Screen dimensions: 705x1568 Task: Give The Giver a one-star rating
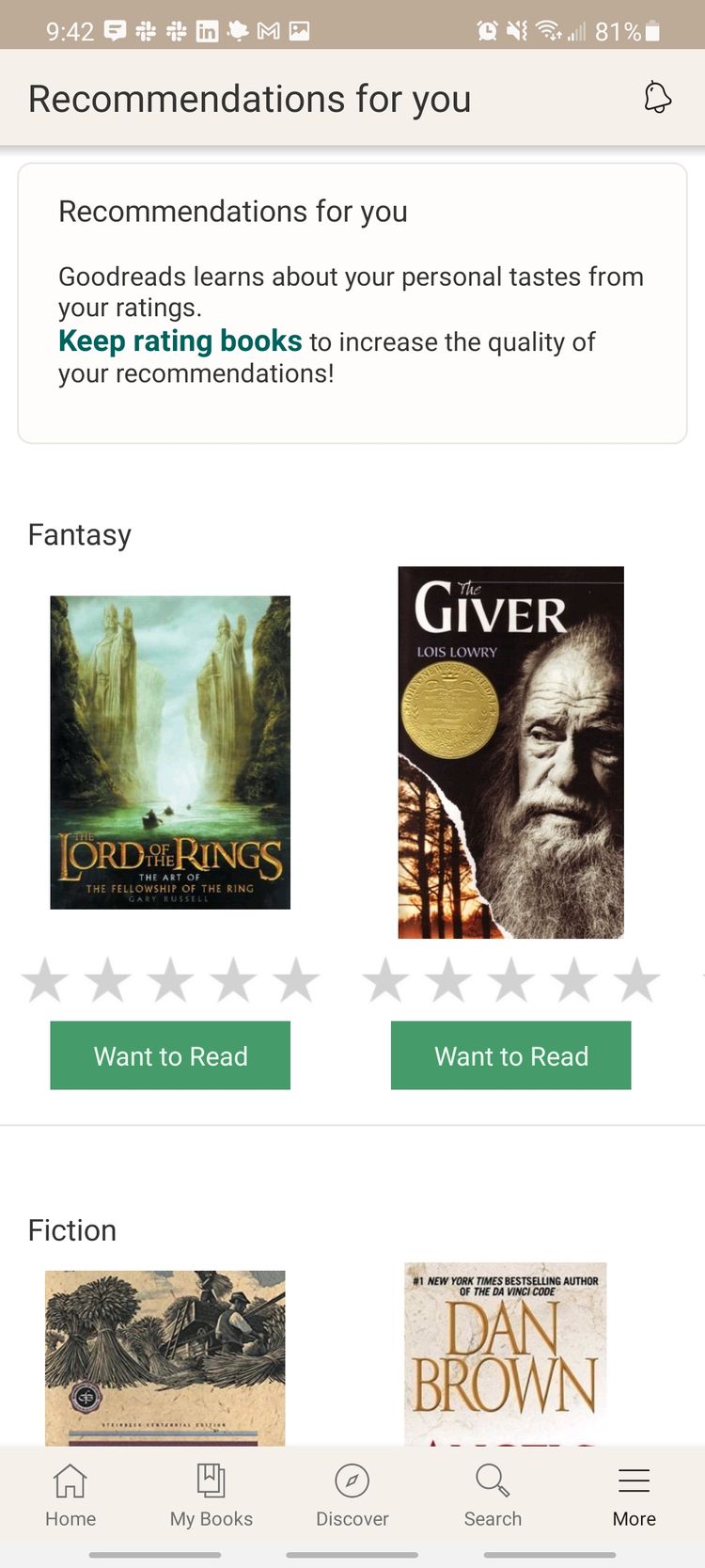pos(385,980)
